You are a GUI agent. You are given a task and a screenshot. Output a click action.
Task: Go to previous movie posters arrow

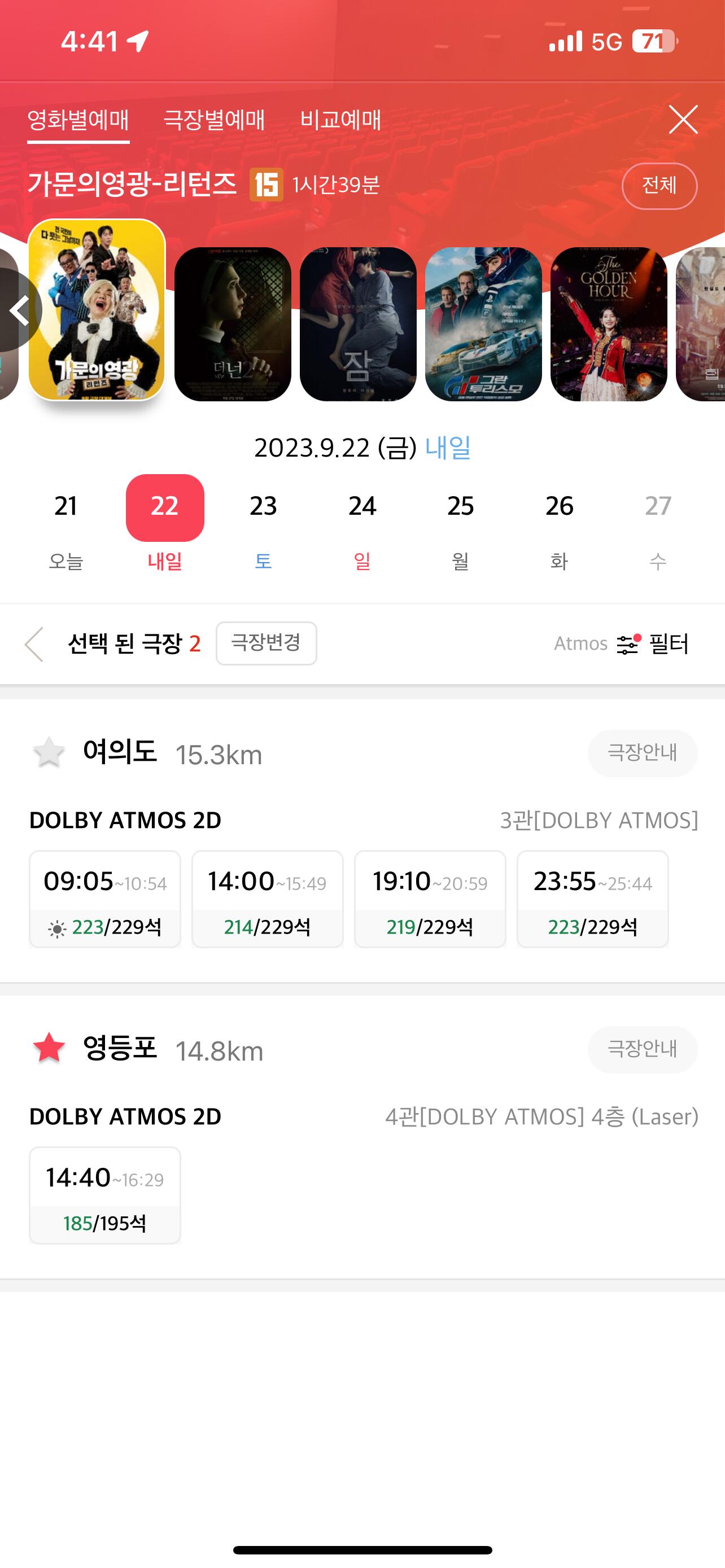pyautogui.click(x=19, y=310)
